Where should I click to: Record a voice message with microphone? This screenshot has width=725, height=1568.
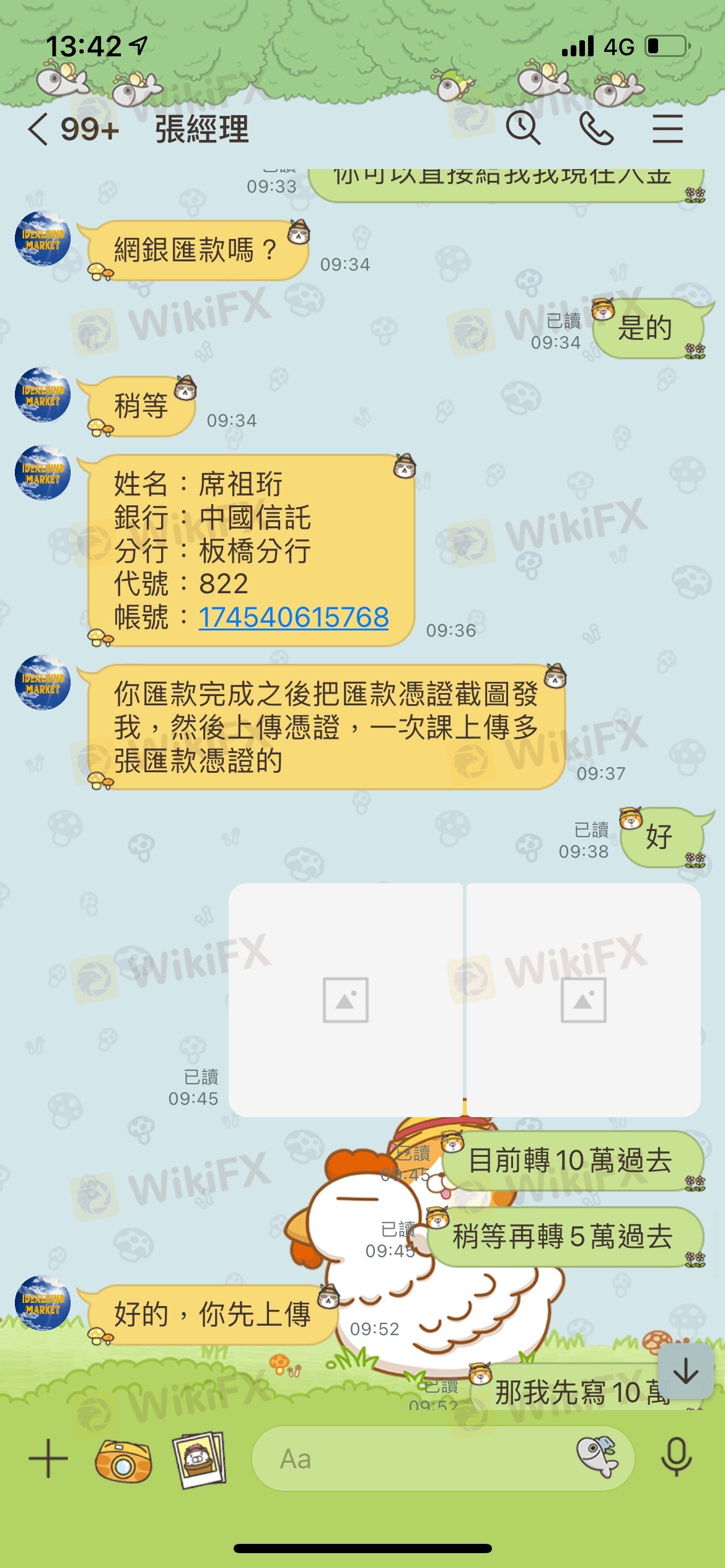pos(676,1458)
